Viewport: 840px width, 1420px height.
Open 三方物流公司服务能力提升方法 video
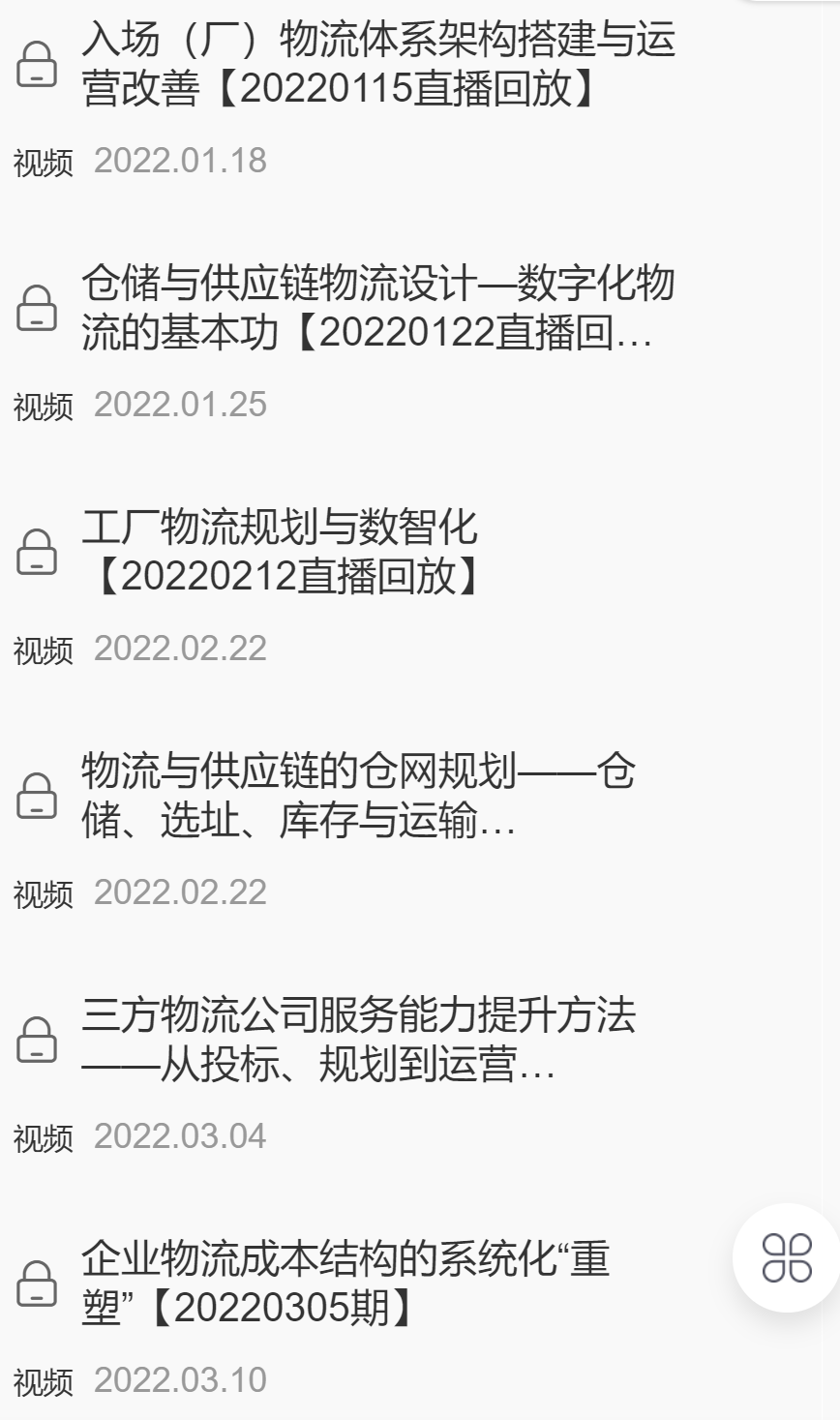(x=358, y=1041)
